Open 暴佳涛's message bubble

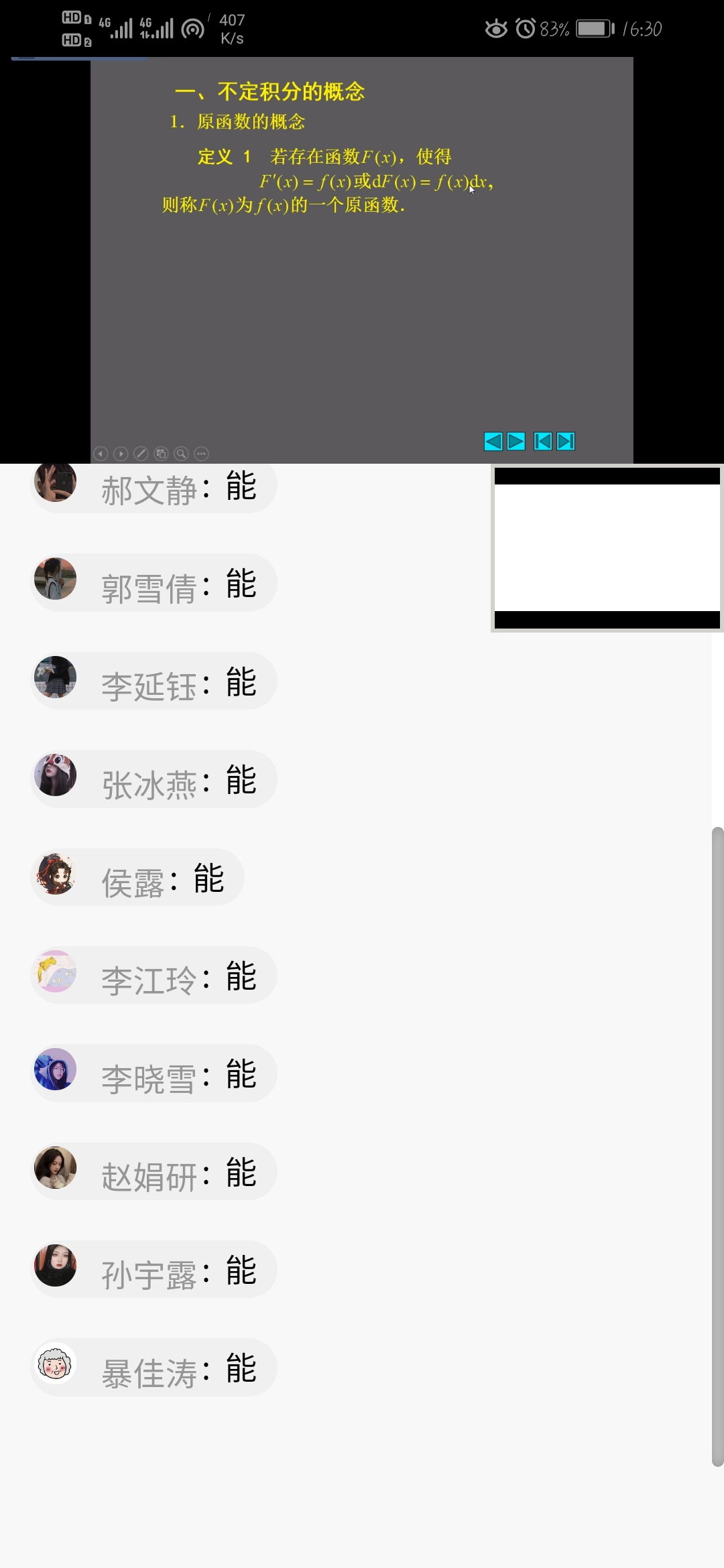(178, 1368)
